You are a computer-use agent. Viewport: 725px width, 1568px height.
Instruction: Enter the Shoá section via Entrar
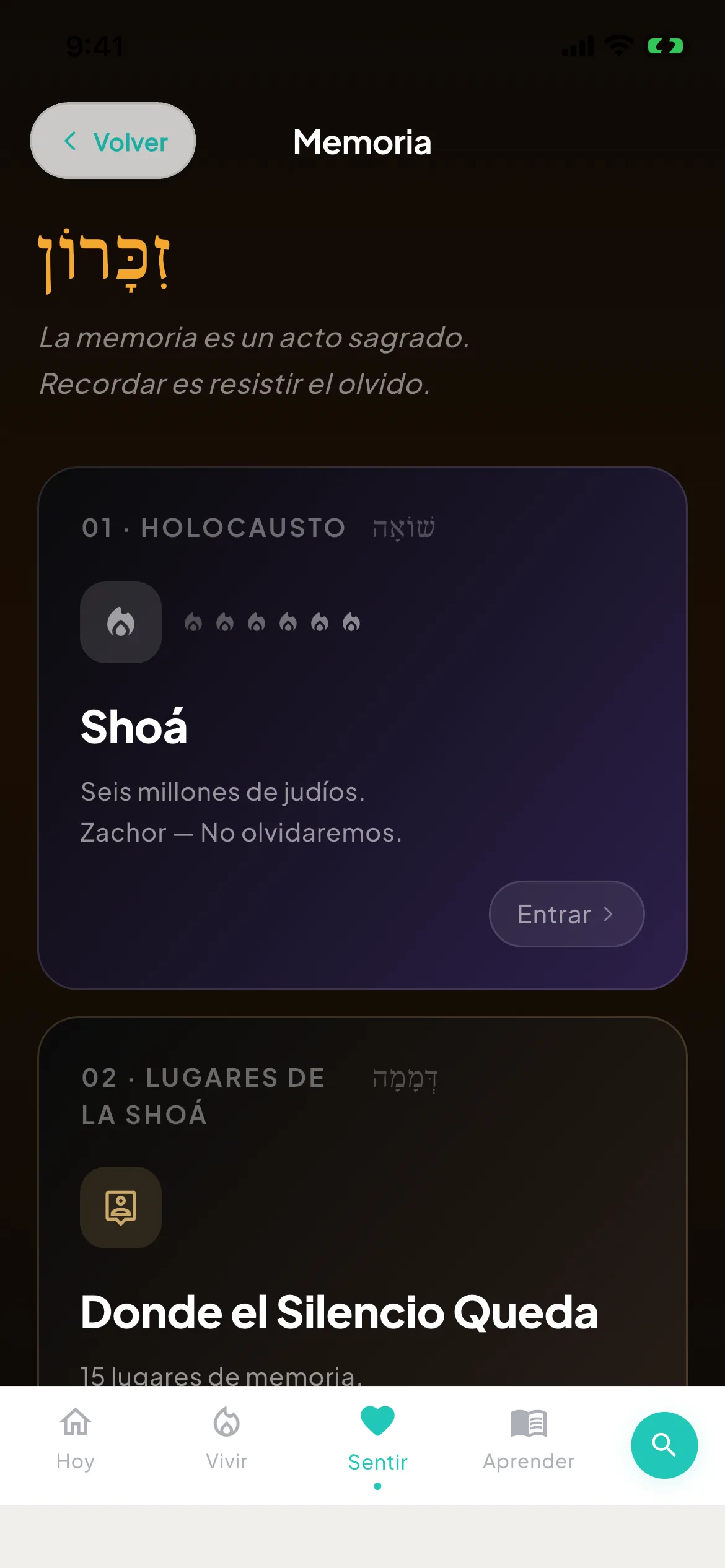(x=566, y=914)
